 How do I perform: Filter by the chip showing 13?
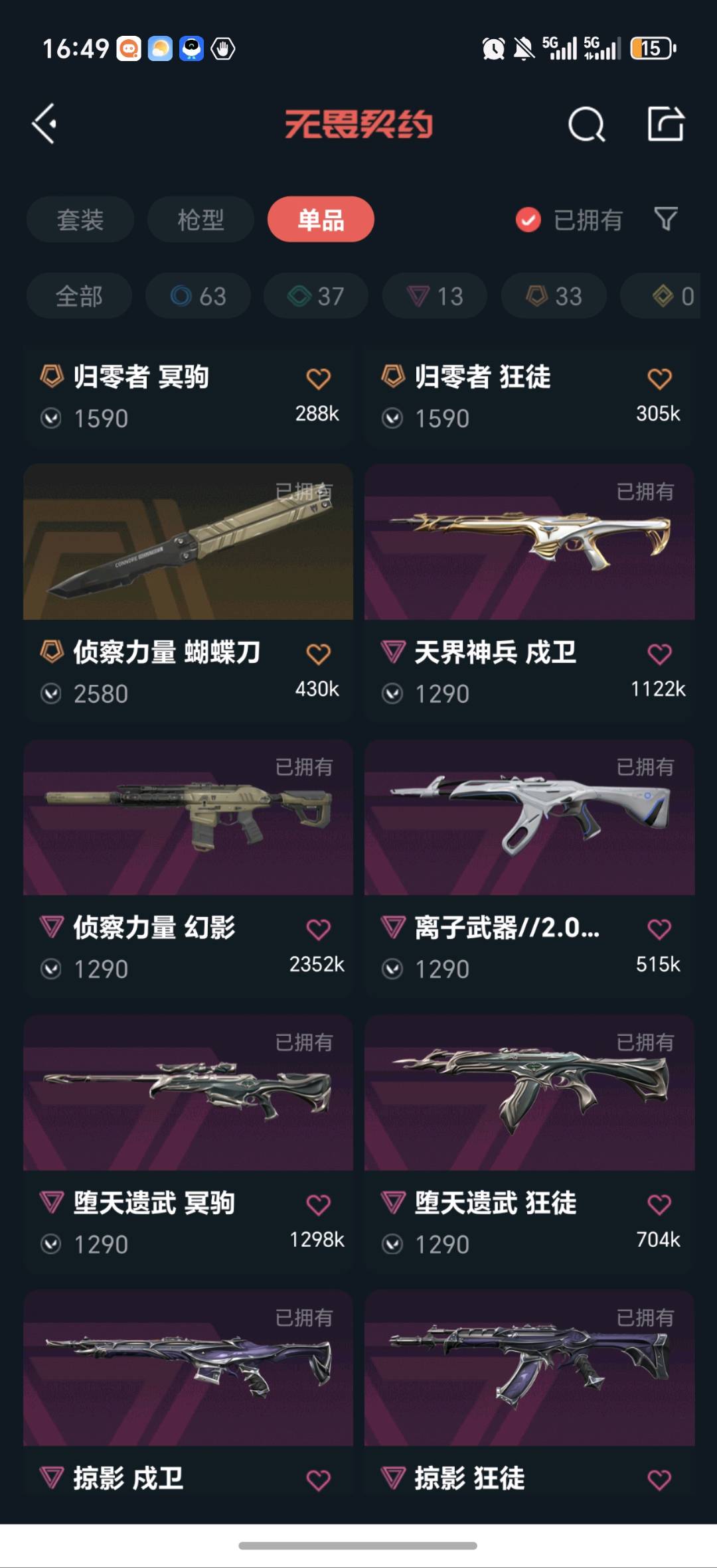tap(435, 296)
